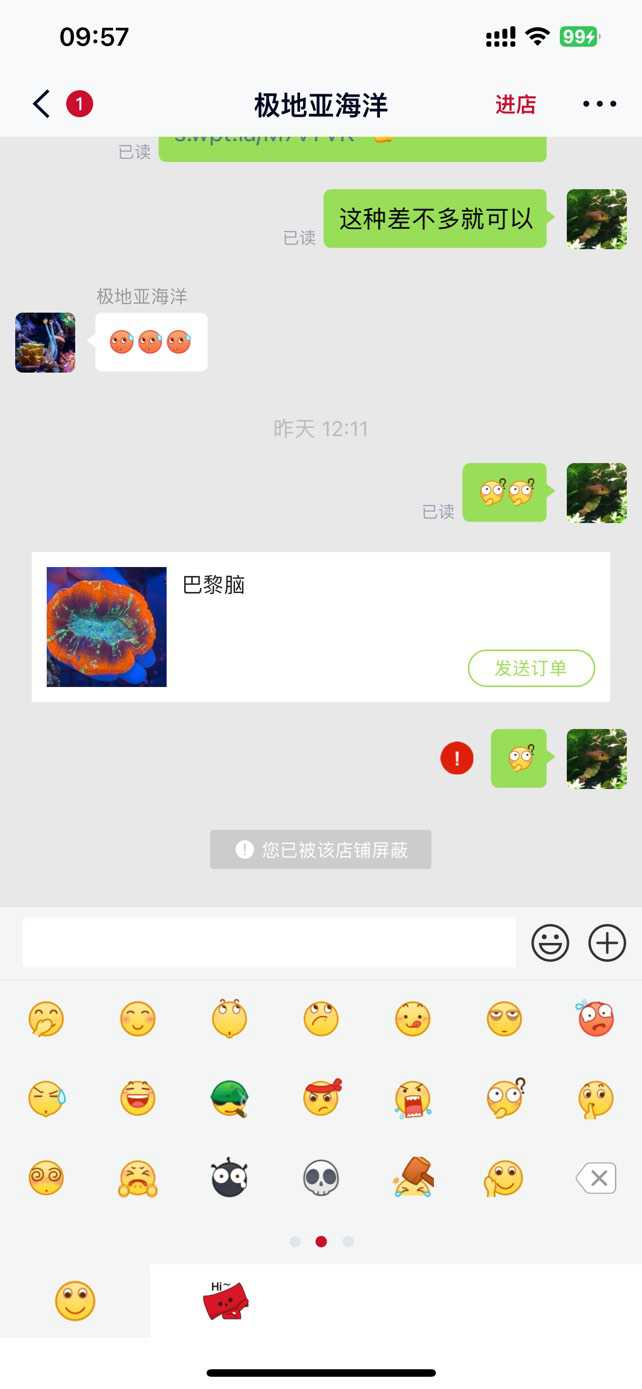The width and height of the screenshot is (642, 1389).
Task: Open the 巴黎脑 product card
Action: [107, 627]
